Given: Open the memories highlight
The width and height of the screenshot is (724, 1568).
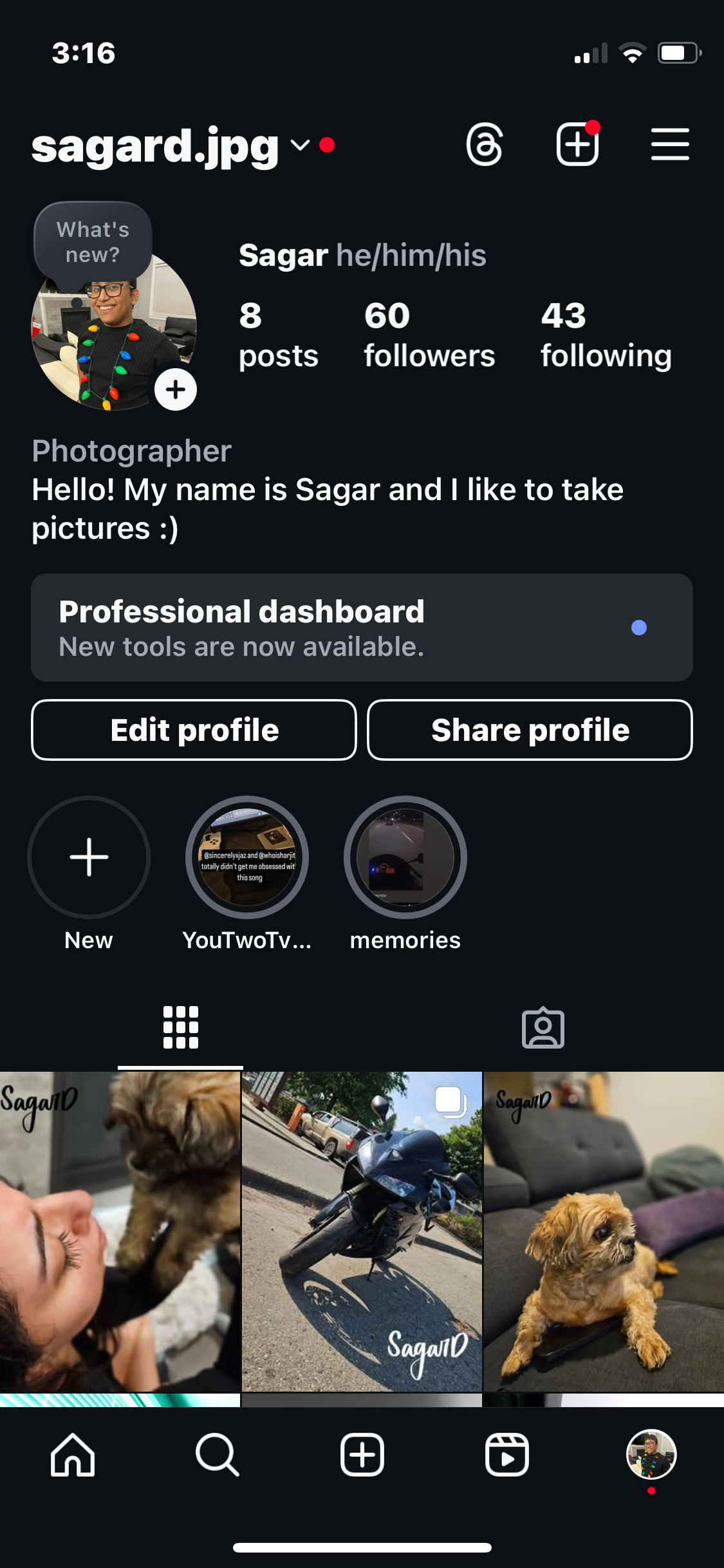Looking at the screenshot, I should coord(405,857).
